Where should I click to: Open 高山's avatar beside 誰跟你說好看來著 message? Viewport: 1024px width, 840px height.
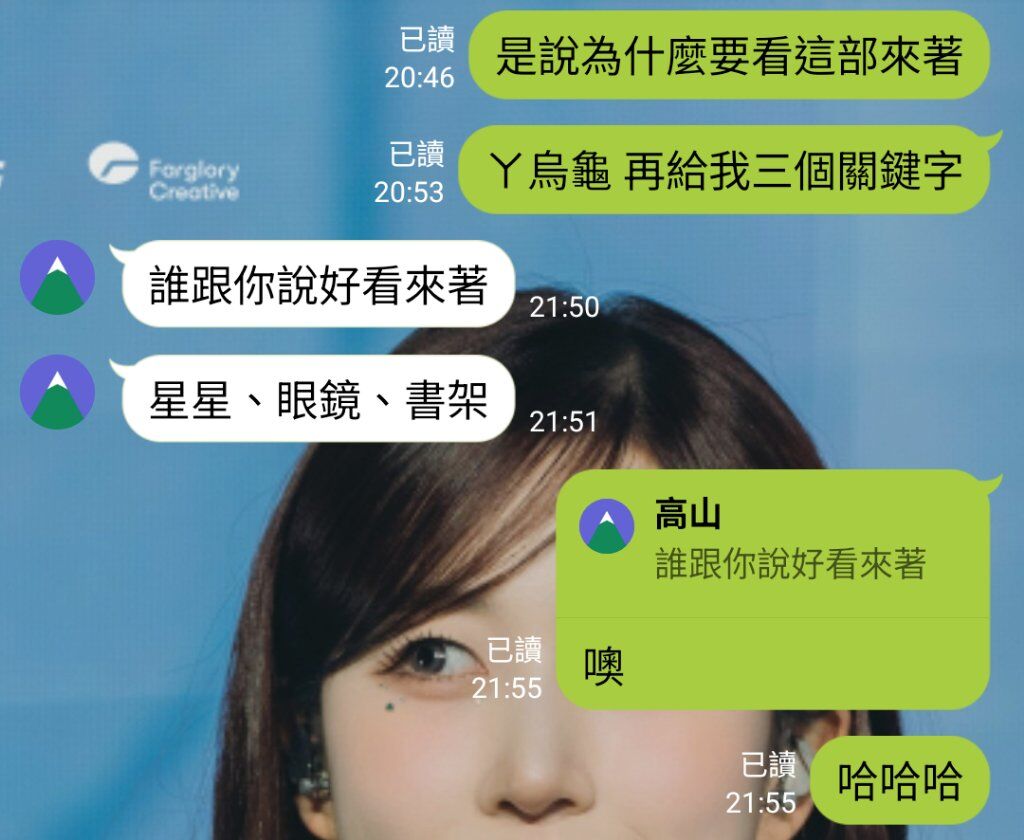coord(57,278)
